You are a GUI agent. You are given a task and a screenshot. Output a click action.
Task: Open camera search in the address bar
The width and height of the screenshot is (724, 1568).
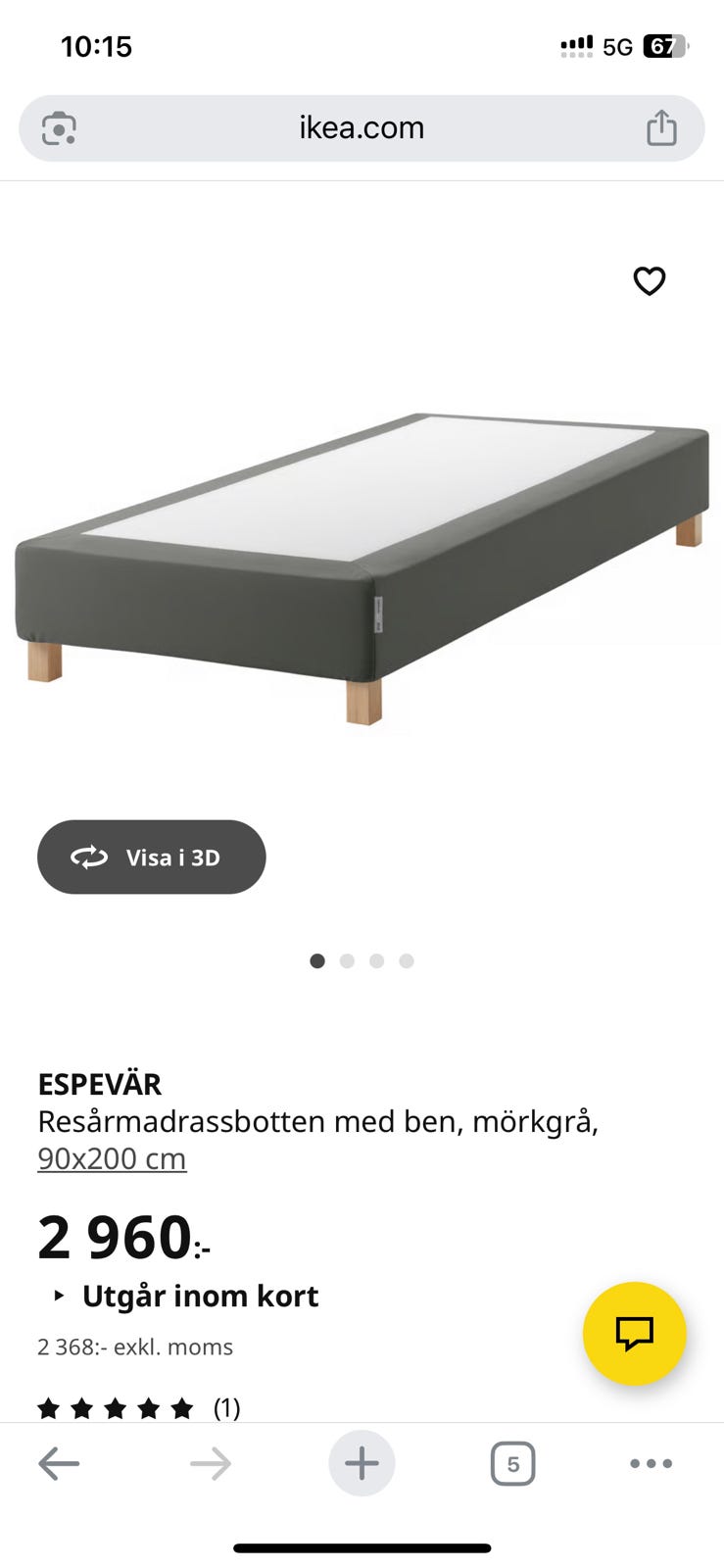click(59, 128)
